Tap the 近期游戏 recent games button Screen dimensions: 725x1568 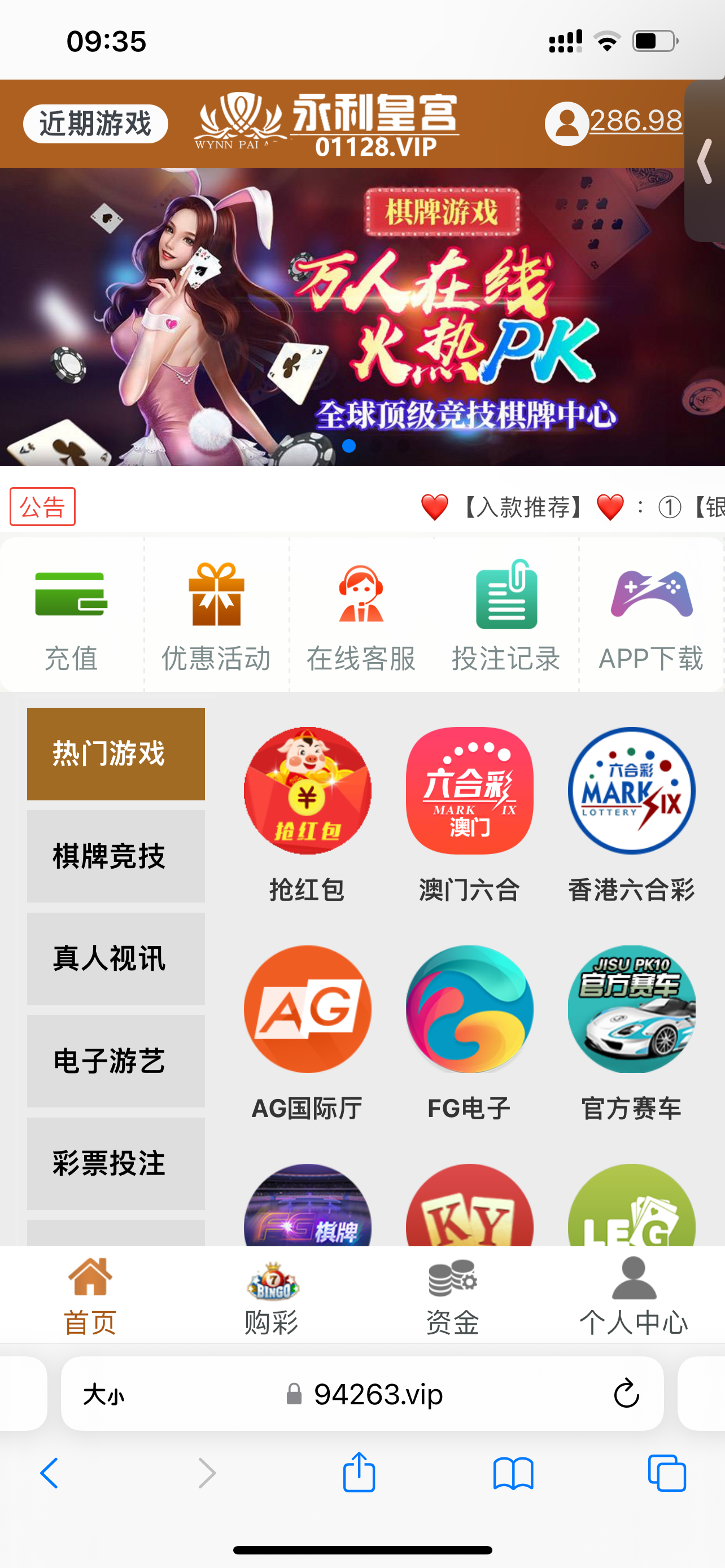click(95, 122)
